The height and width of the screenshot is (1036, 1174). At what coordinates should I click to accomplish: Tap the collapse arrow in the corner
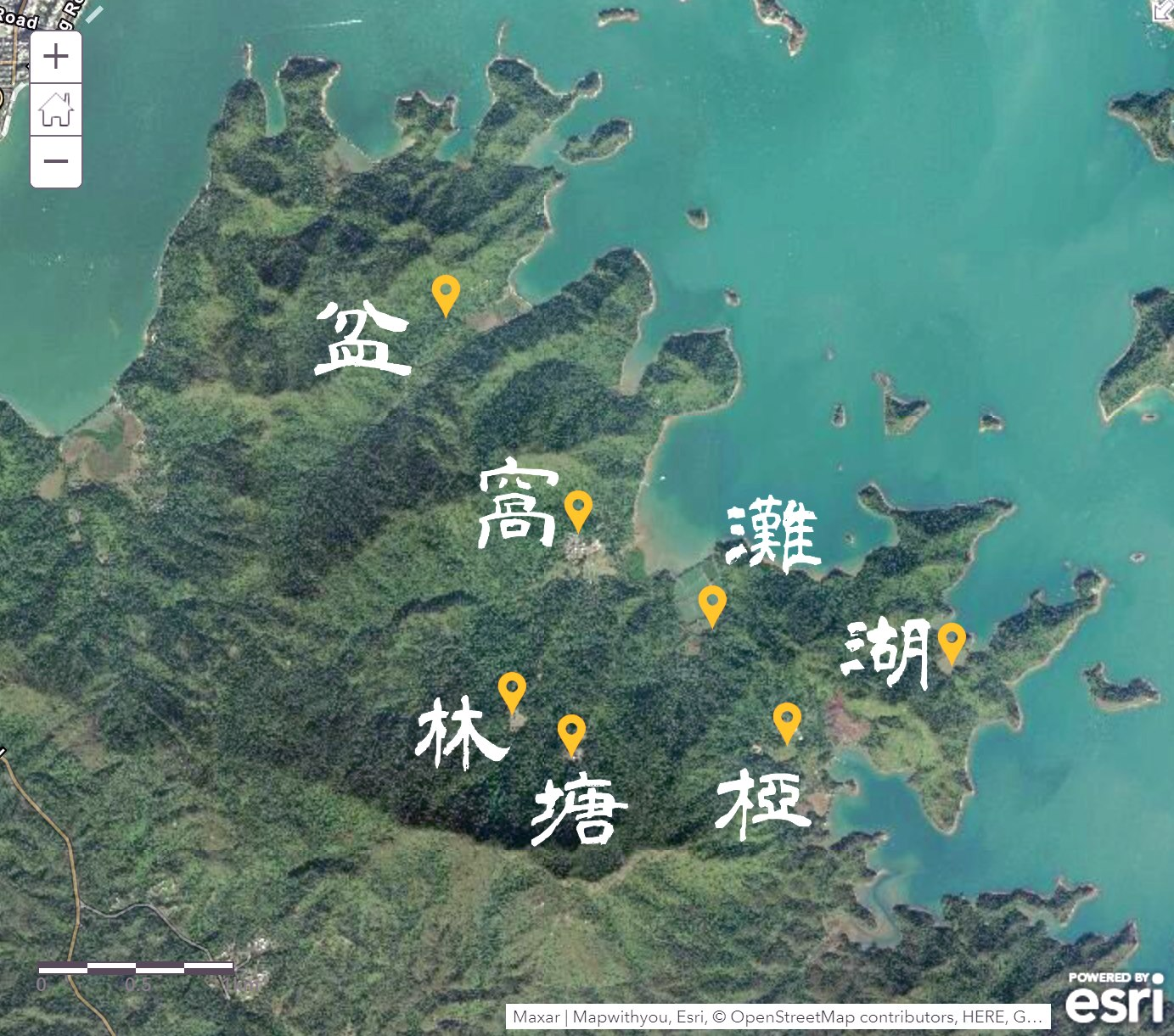1163,10
